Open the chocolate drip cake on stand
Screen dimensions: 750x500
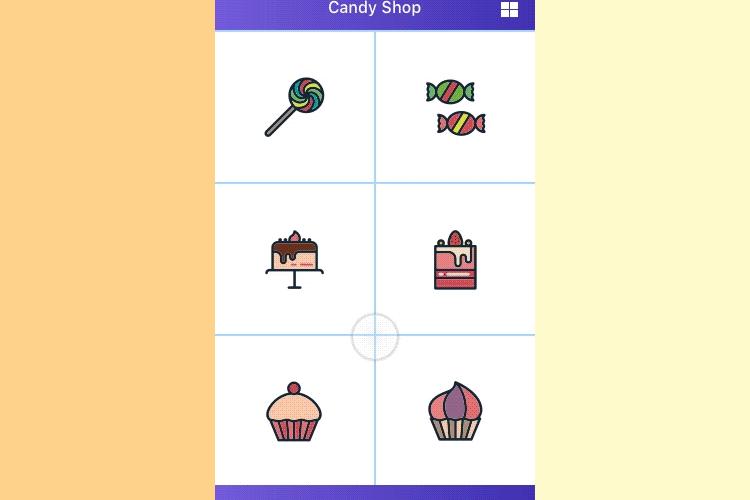pos(295,259)
